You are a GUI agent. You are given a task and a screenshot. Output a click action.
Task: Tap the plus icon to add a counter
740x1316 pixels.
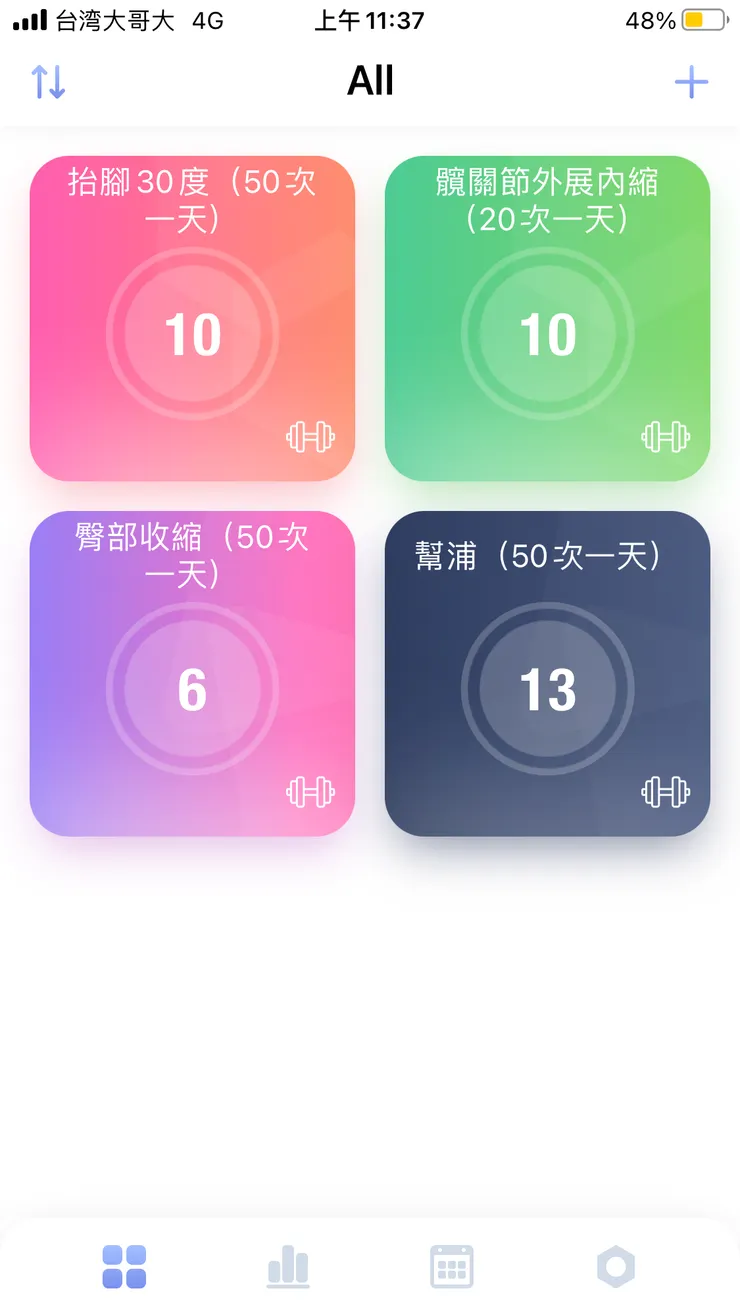click(691, 80)
